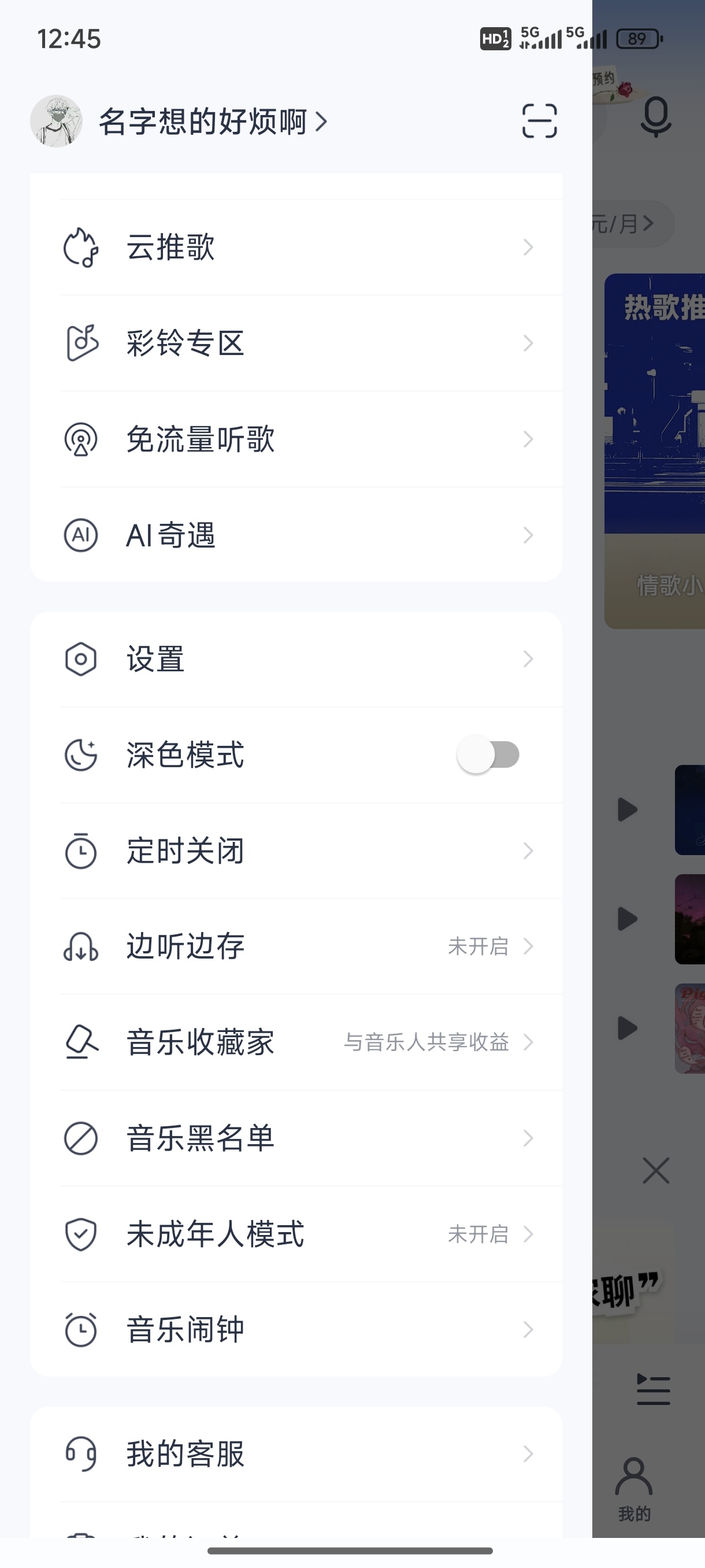Open 我的客服 customer service
The height and width of the screenshot is (1568, 705).
click(296, 1454)
